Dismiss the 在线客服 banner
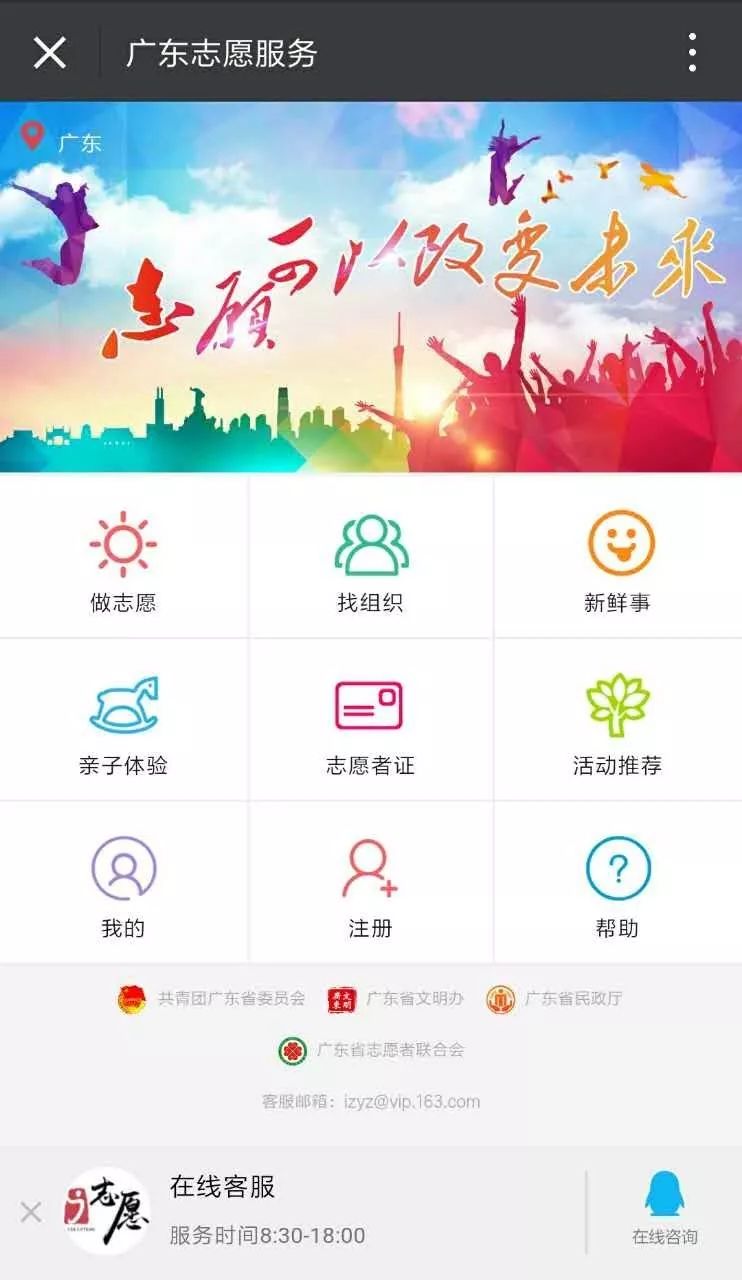Image resolution: width=742 pixels, height=1280 pixels. 31,1212
